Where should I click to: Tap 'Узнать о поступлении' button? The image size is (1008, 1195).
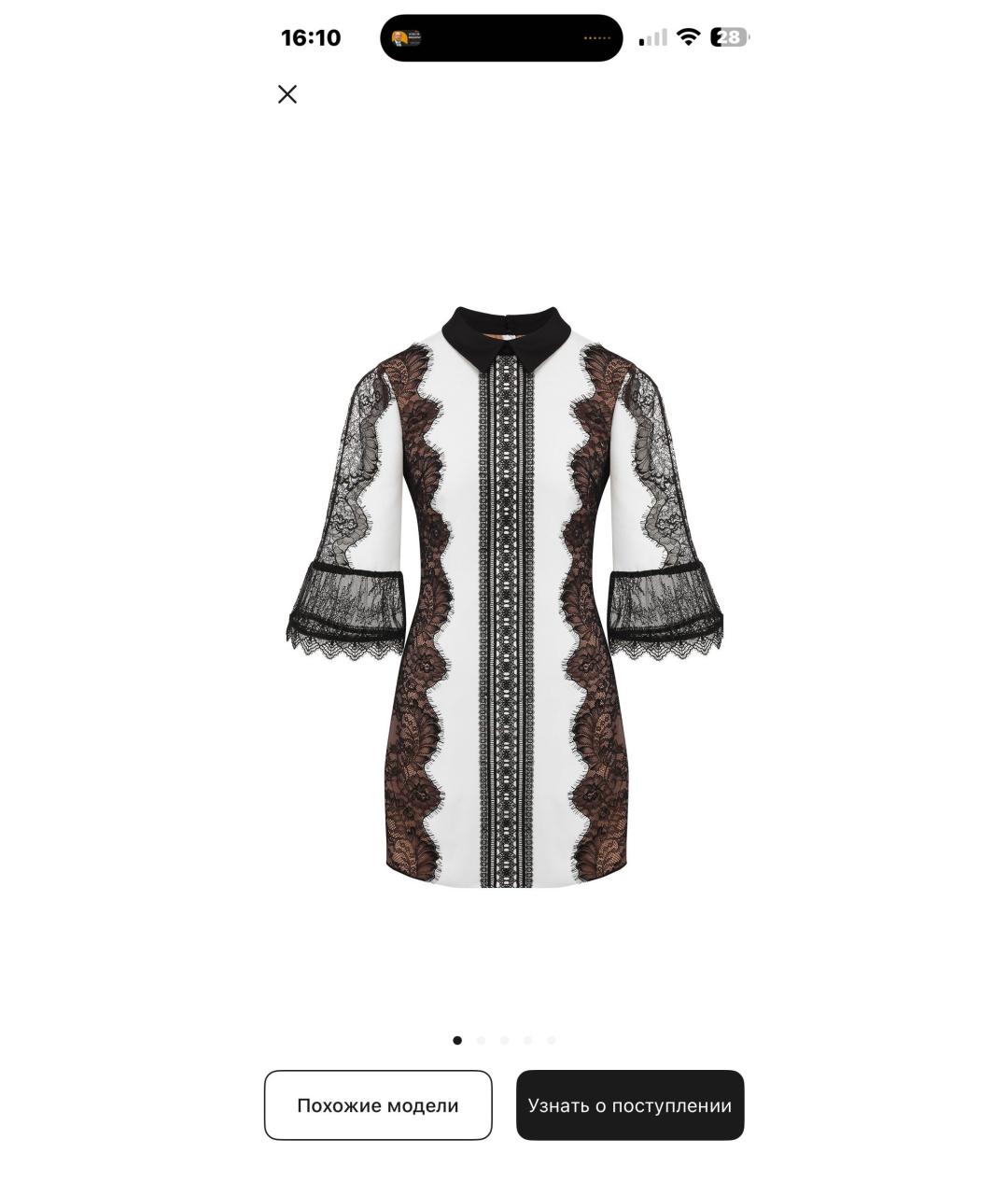[x=630, y=1105]
